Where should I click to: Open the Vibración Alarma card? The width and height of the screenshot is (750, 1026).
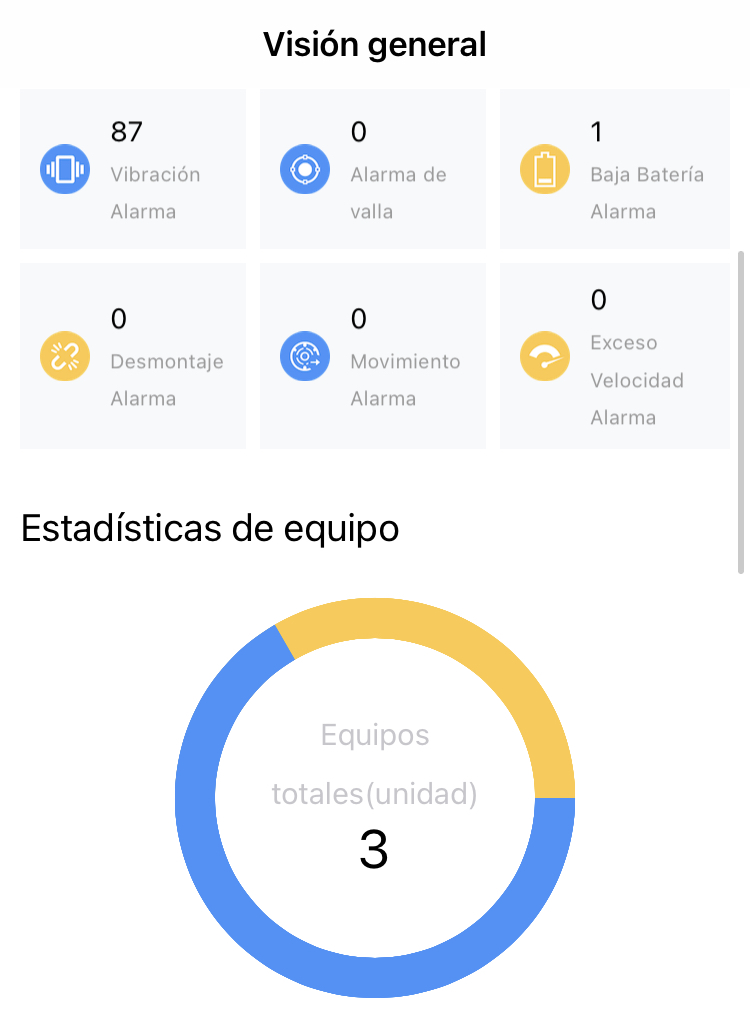133,169
